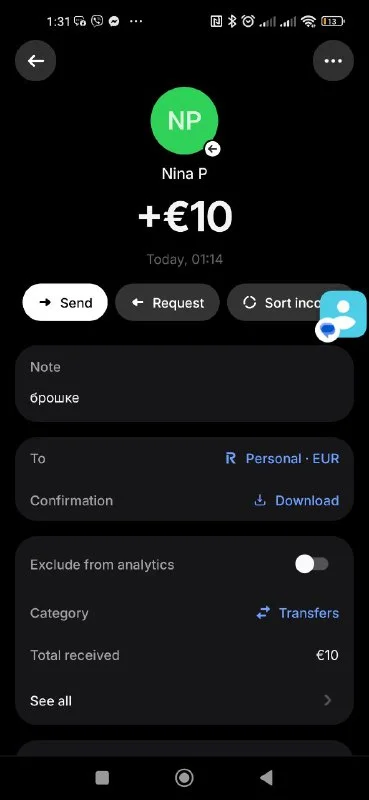Open recent apps with the square button
Screen dimensions: 369x800
[x=102, y=778]
